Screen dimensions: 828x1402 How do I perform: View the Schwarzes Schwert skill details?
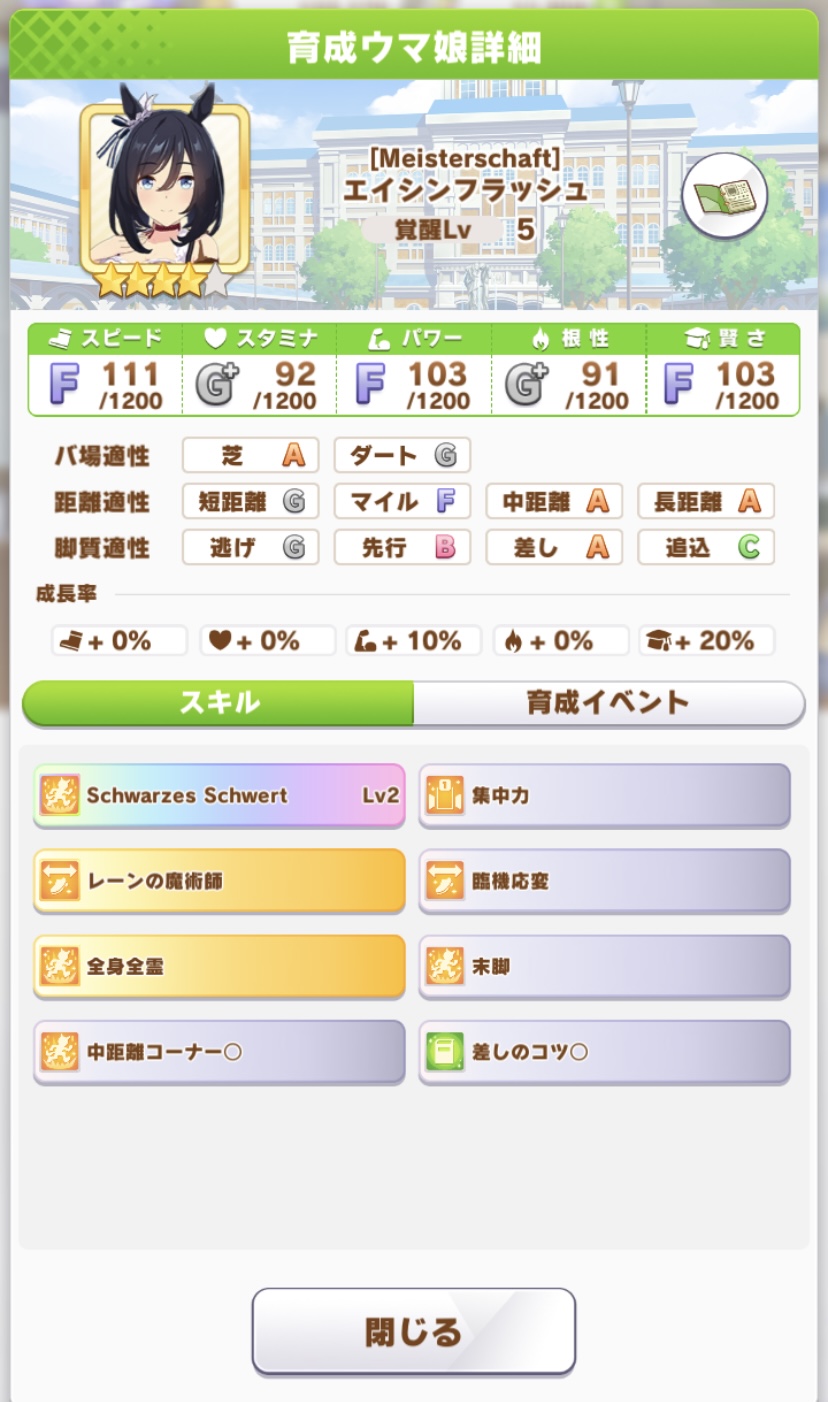coord(219,796)
